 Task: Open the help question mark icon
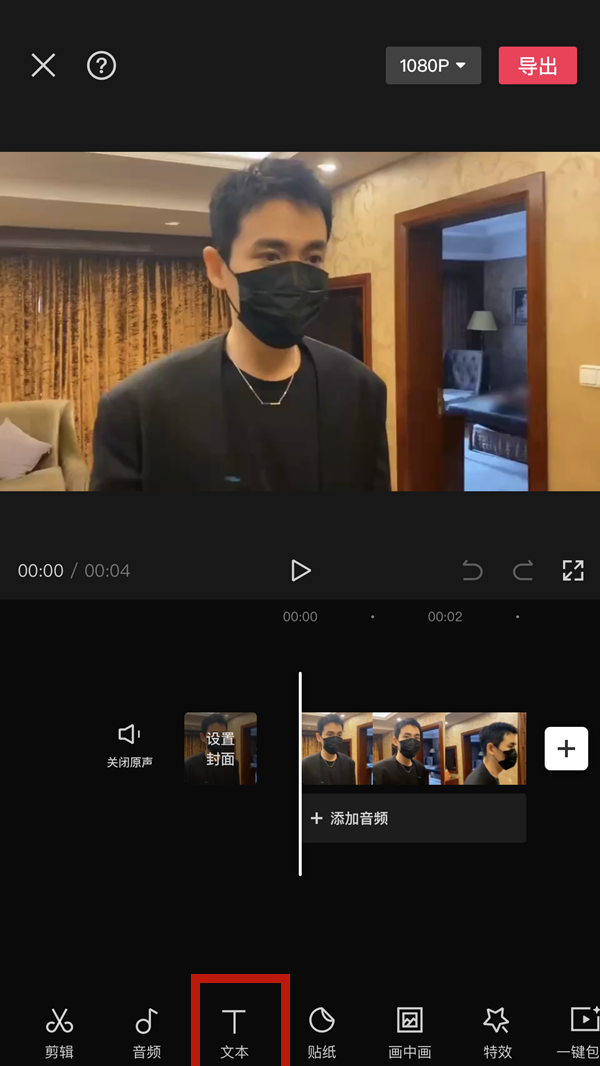[102, 66]
